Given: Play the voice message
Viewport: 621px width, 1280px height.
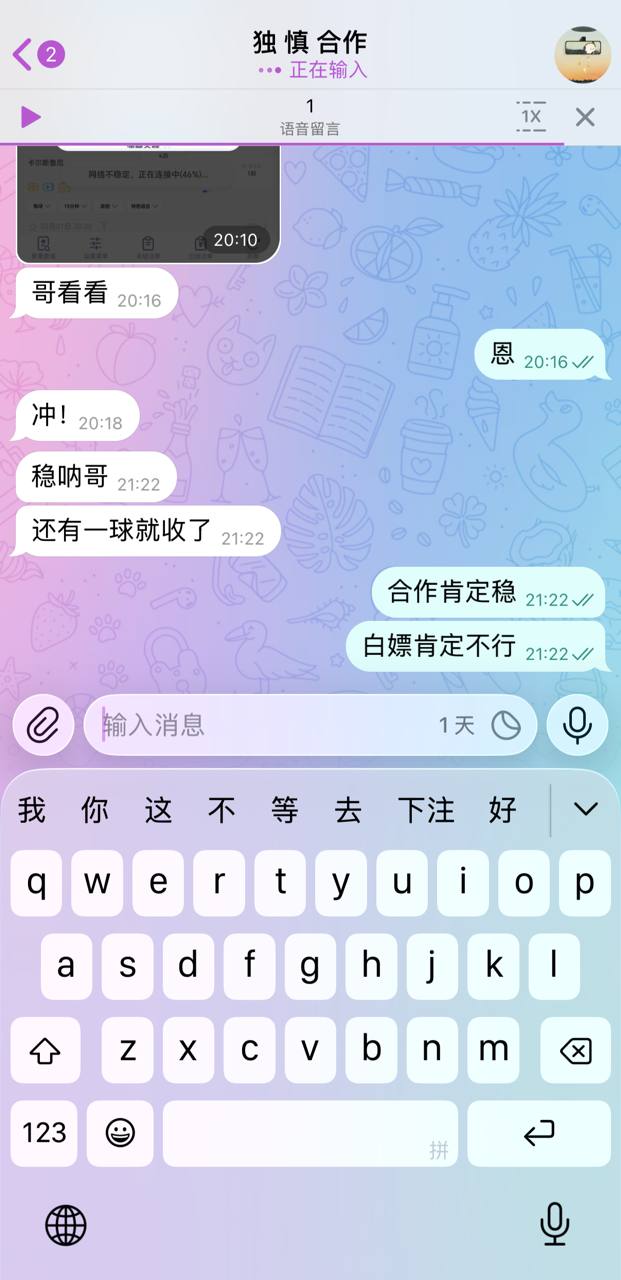Looking at the screenshot, I should pyautogui.click(x=31, y=117).
